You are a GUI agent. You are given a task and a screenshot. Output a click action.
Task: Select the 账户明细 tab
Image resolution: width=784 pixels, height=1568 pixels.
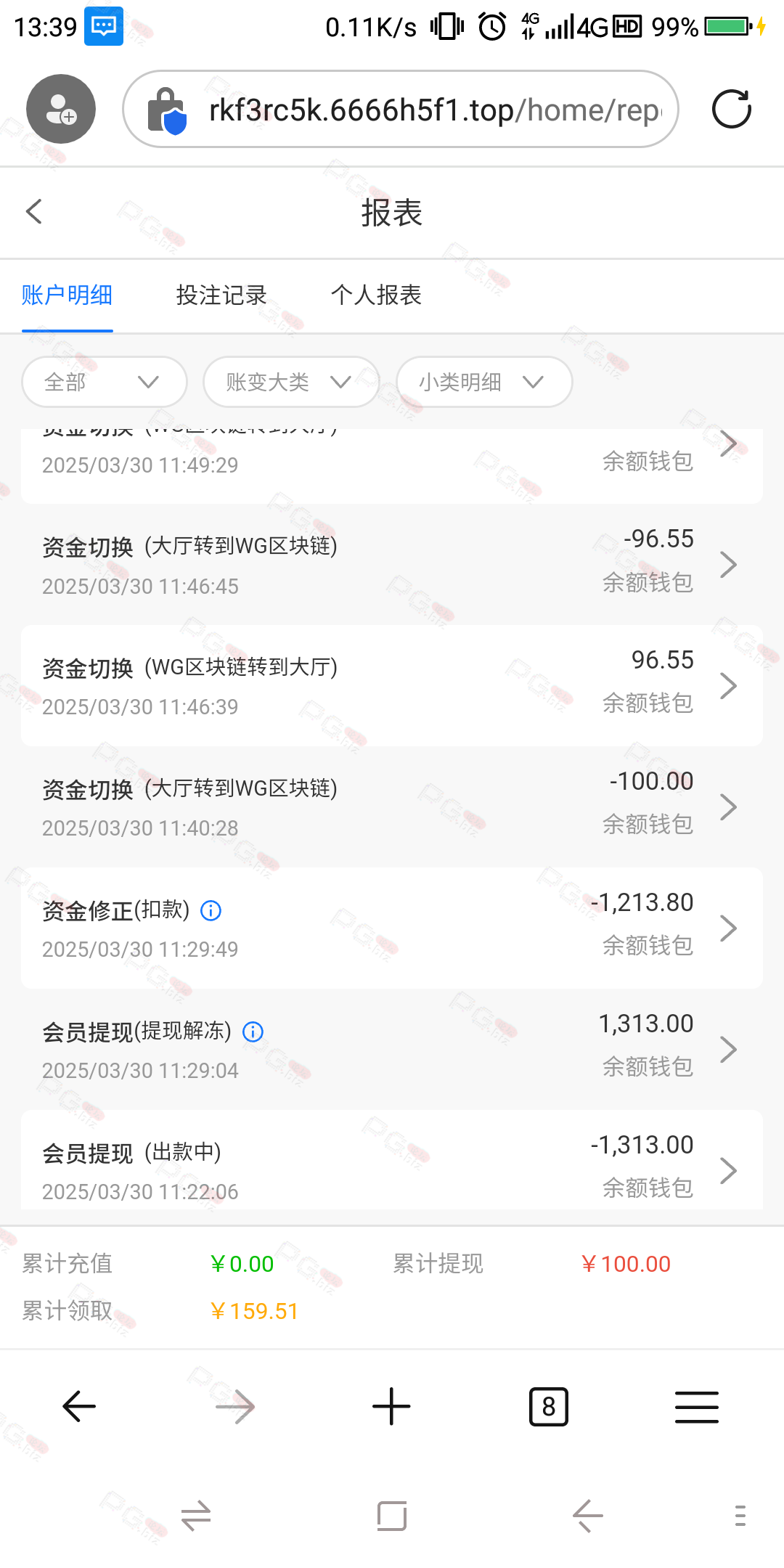[67, 295]
